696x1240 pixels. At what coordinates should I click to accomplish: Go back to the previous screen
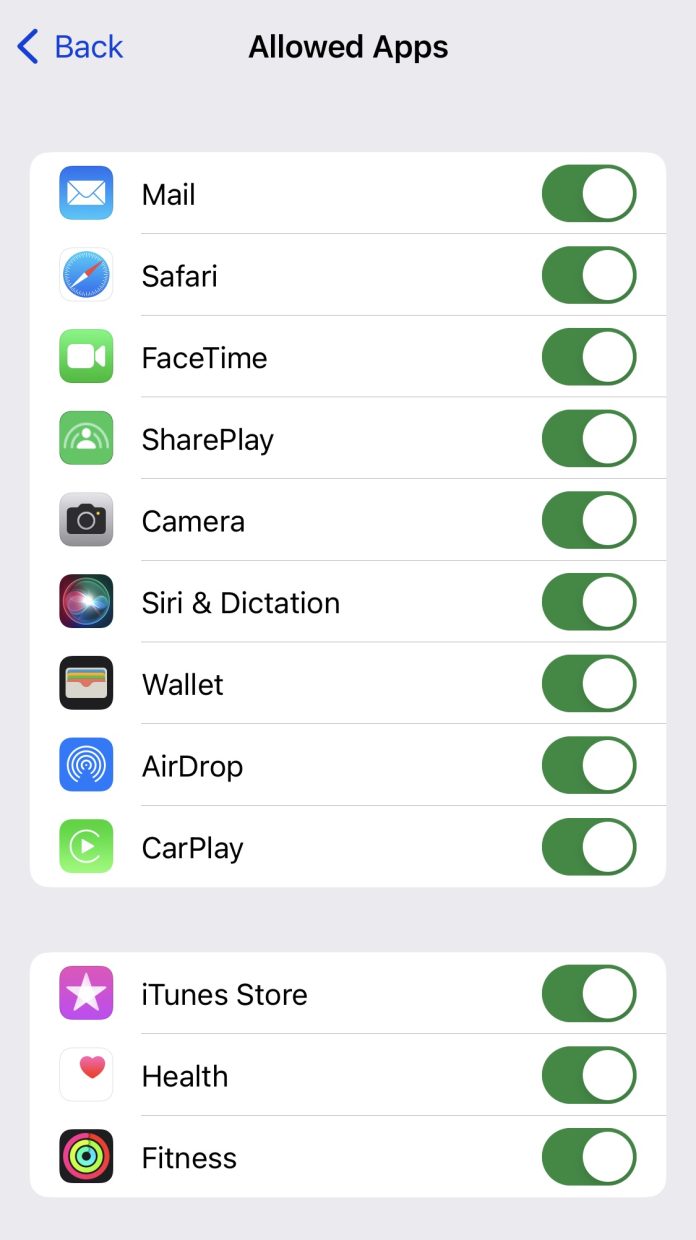pyautogui.click(x=70, y=47)
